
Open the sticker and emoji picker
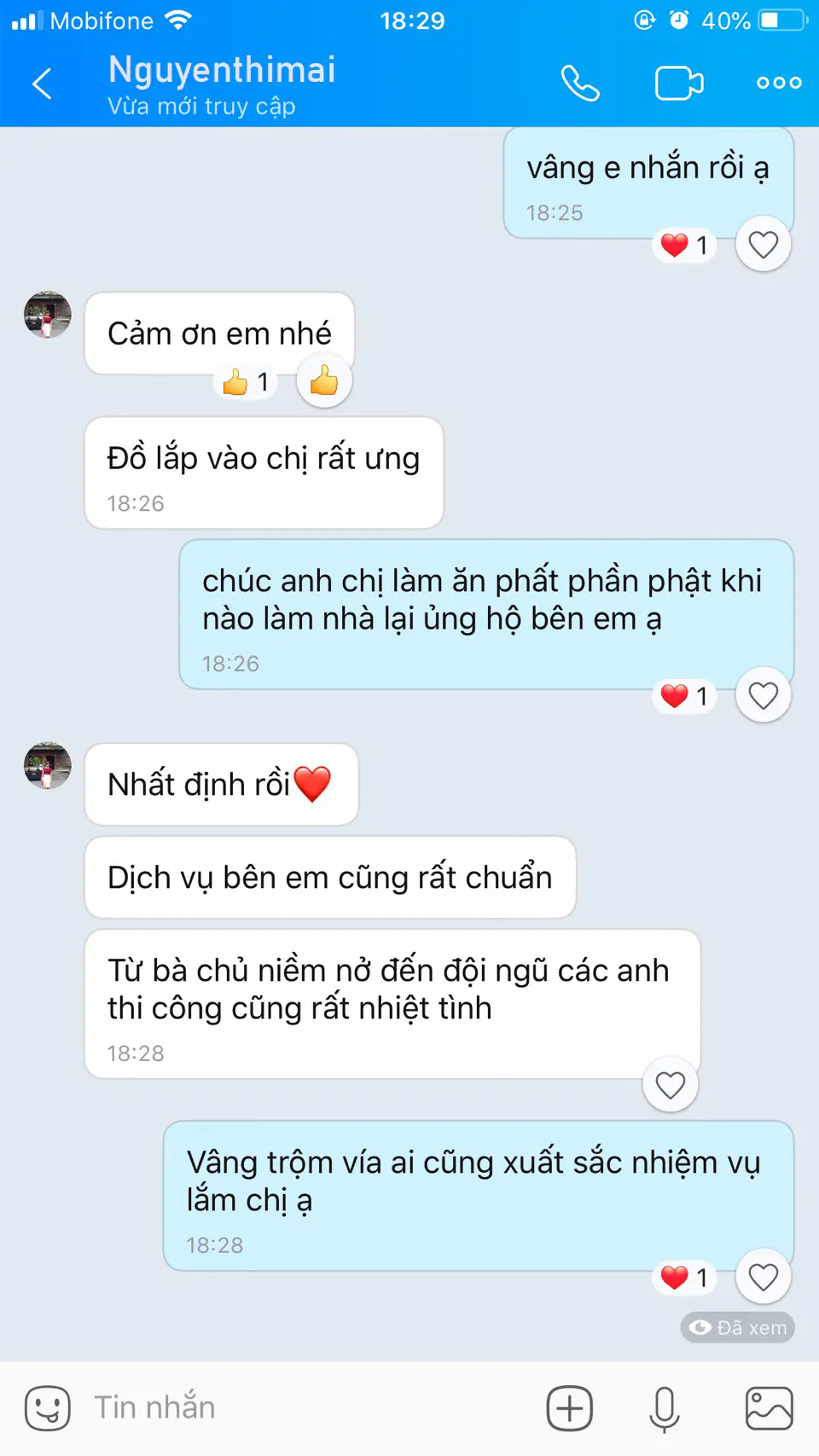[47, 1407]
